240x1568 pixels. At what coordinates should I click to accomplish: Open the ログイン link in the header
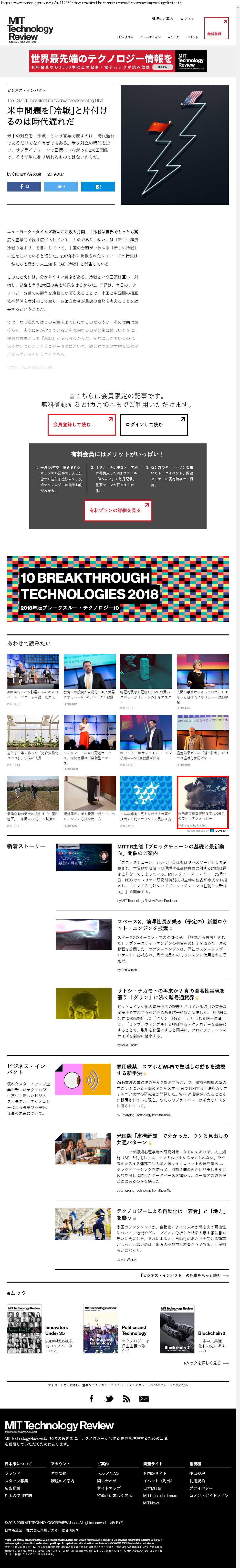tap(187, 19)
